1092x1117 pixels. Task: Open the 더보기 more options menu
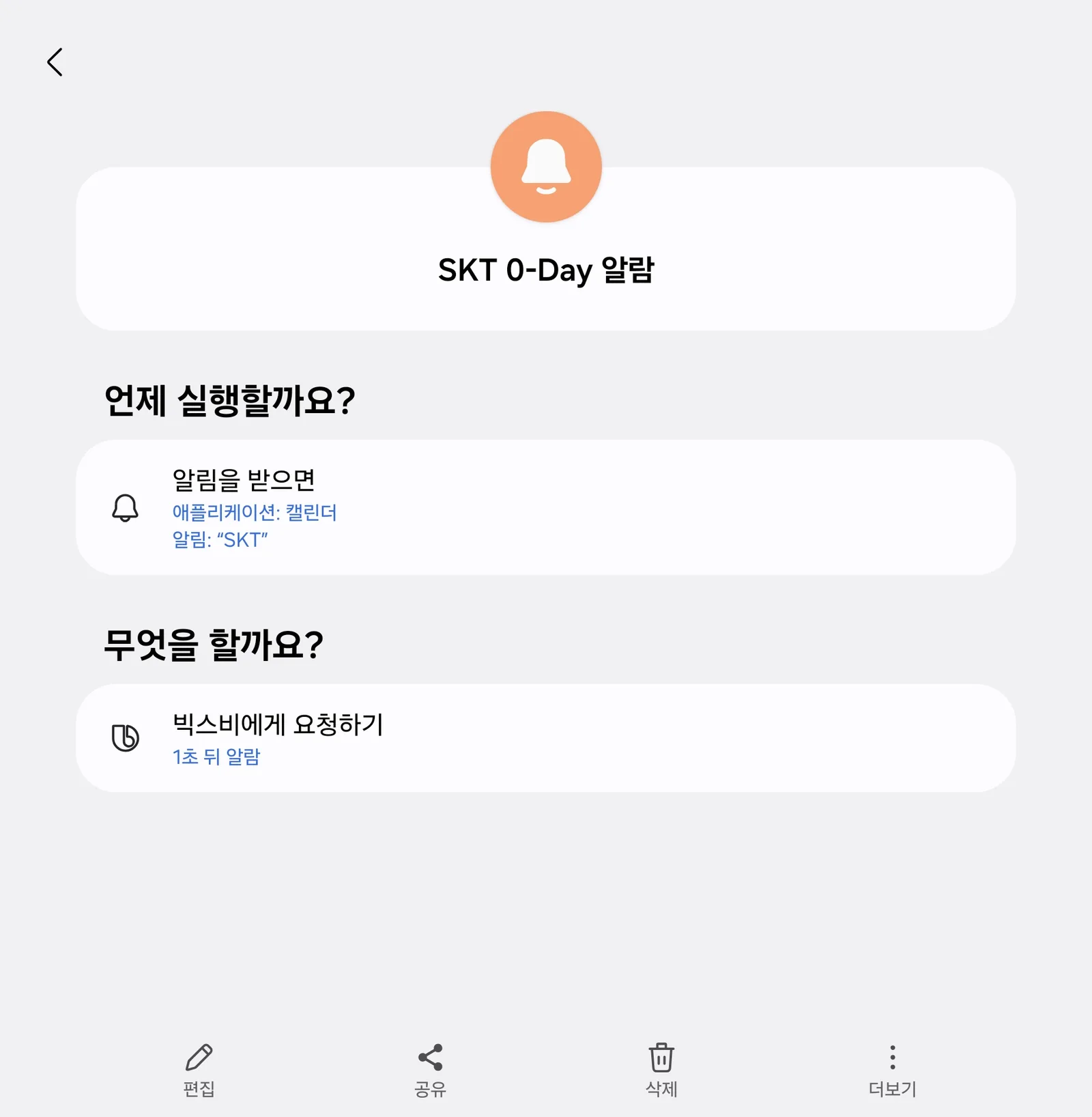pos(892,1071)
